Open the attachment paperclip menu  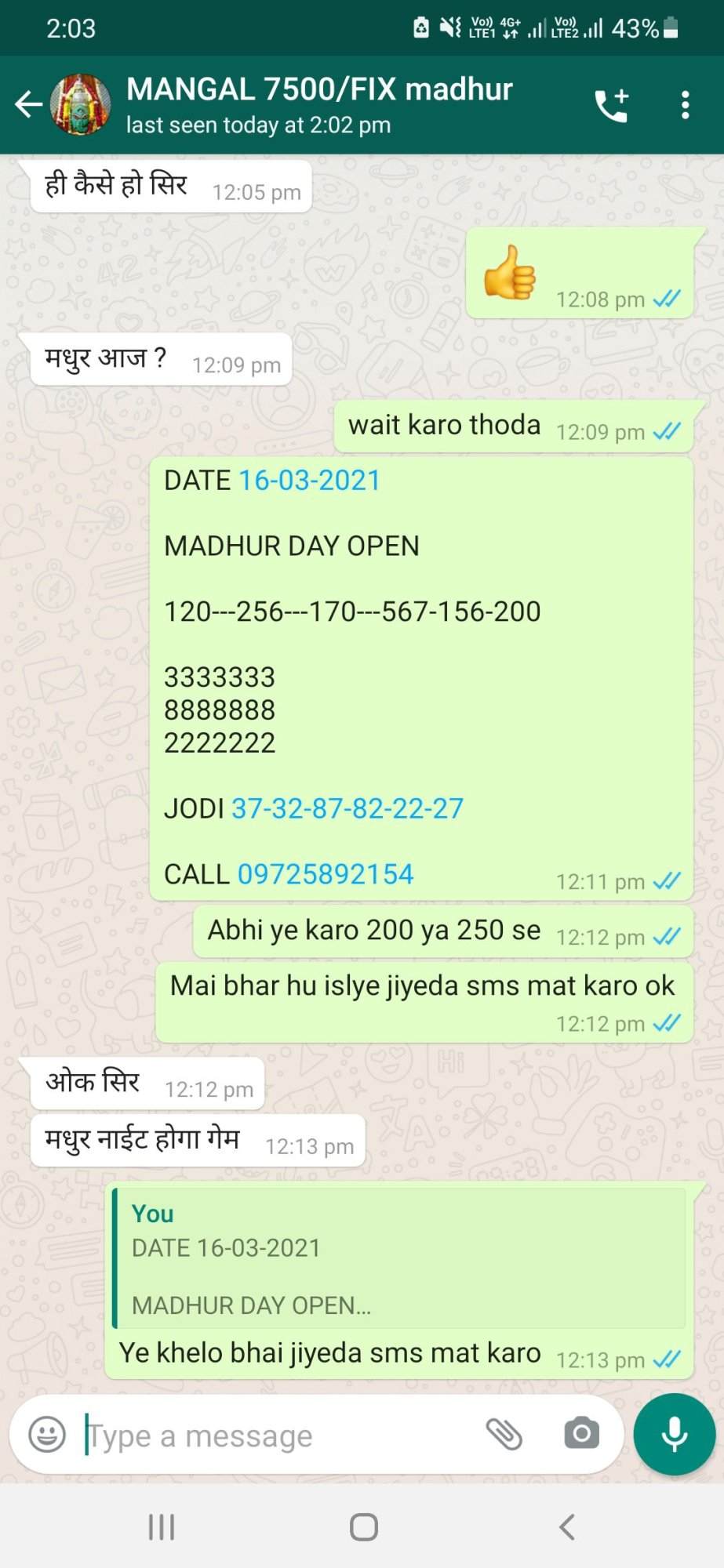click(504, 1434)
